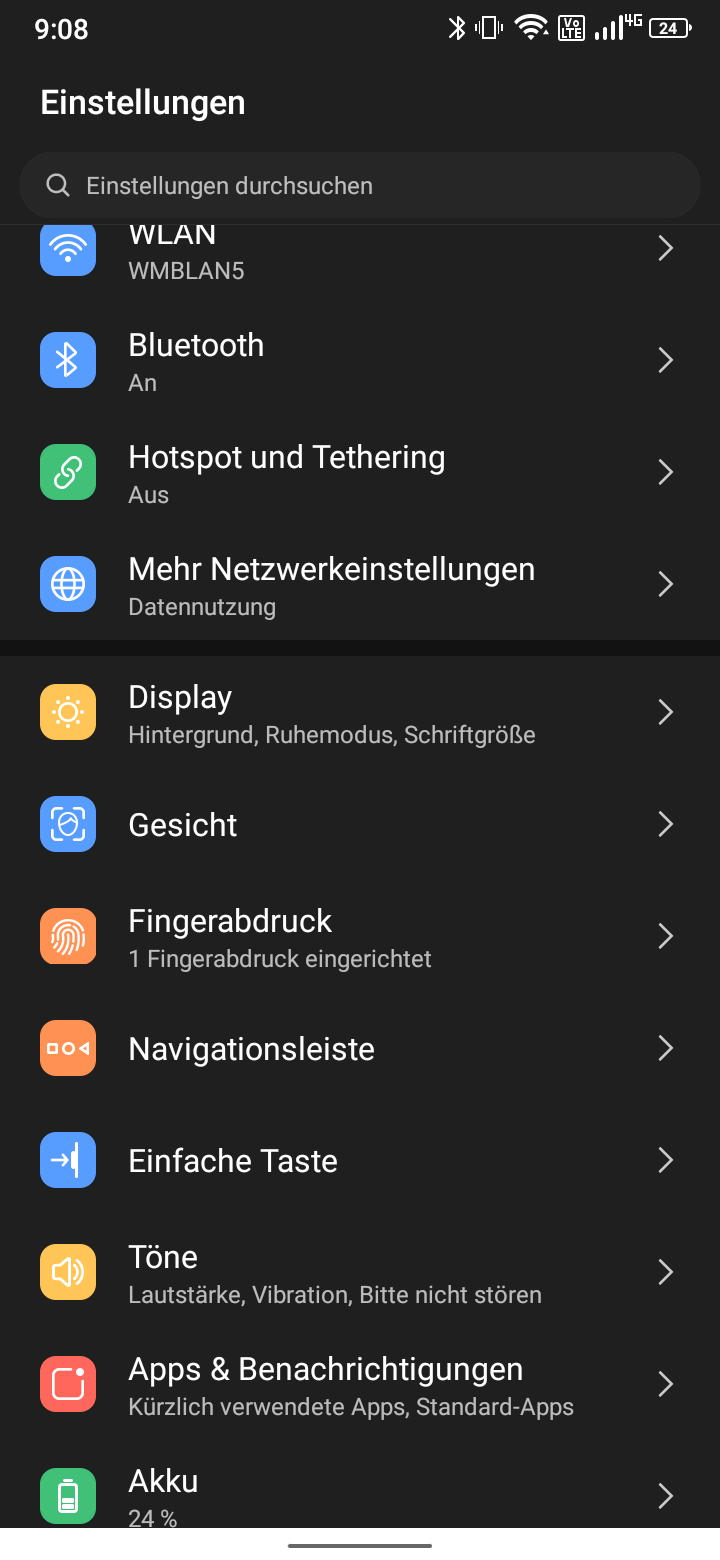Open Akku battery settings
The width and height of the screenshot is (720, 1560).
pos(360,1484)
